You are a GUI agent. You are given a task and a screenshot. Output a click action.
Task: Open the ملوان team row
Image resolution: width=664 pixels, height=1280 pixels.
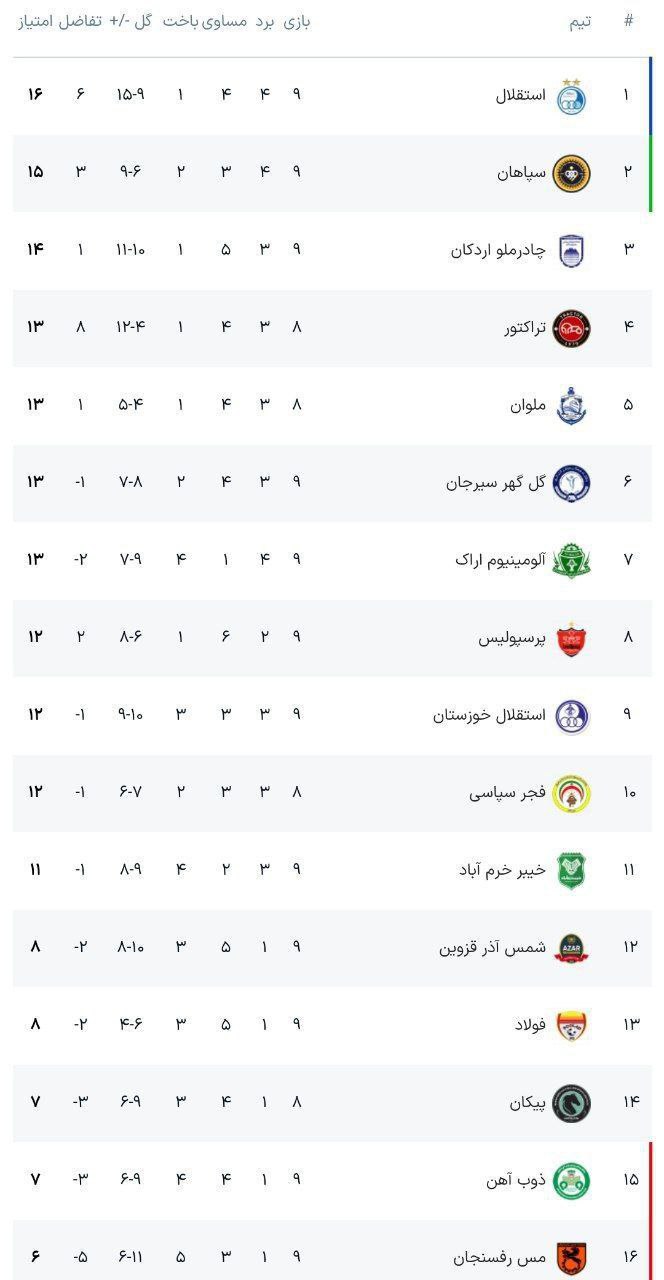click(x=527, y=405)
